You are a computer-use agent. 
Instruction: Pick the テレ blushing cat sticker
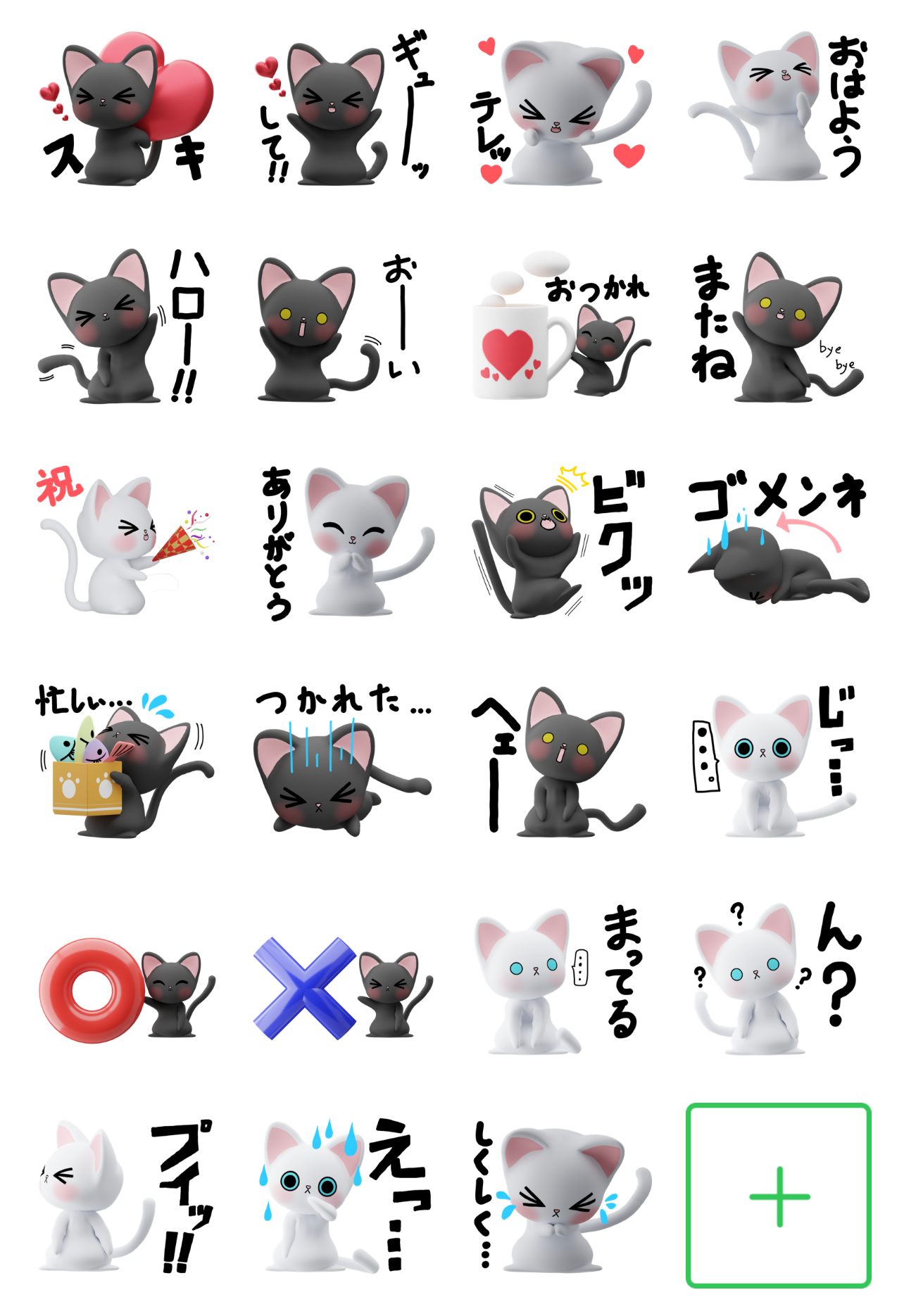click(x=560, y=110)
